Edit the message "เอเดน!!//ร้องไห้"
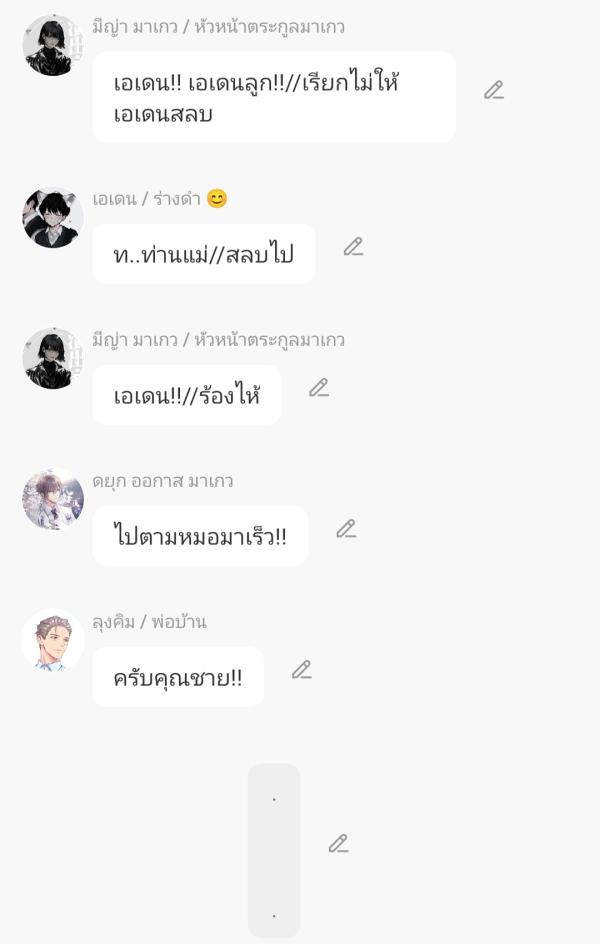This screenshot has width=600, height=944. pyautogui.click(x=319, y=388)
